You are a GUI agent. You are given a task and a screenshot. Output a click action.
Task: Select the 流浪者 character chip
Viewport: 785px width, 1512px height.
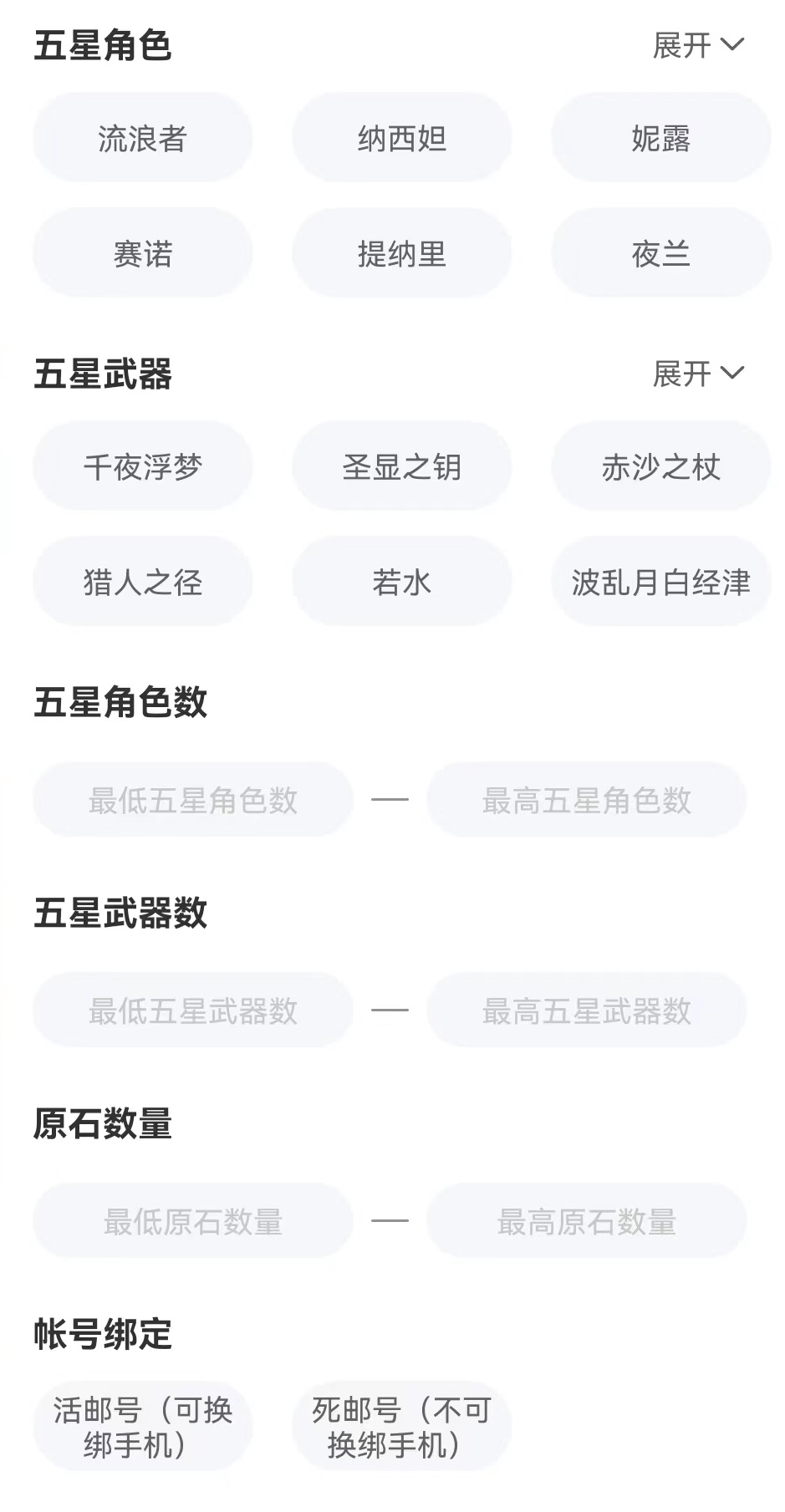click(143, 138)
